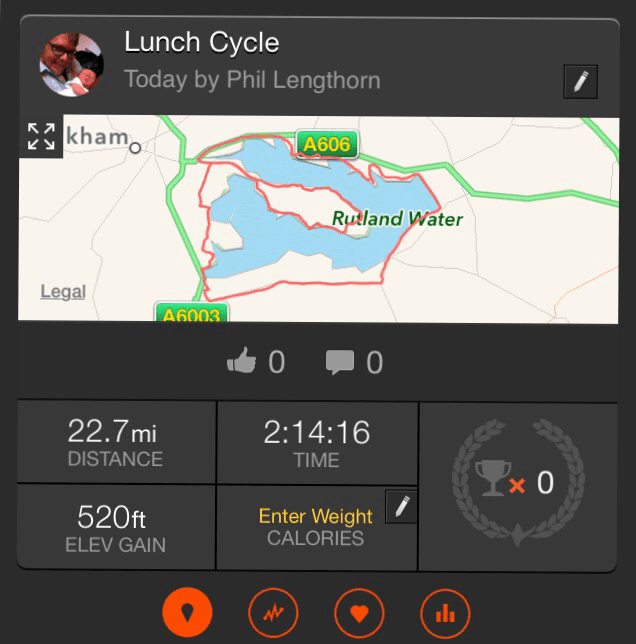
Task: Expand the Rutland Water route map
Action: click(41, 137)
